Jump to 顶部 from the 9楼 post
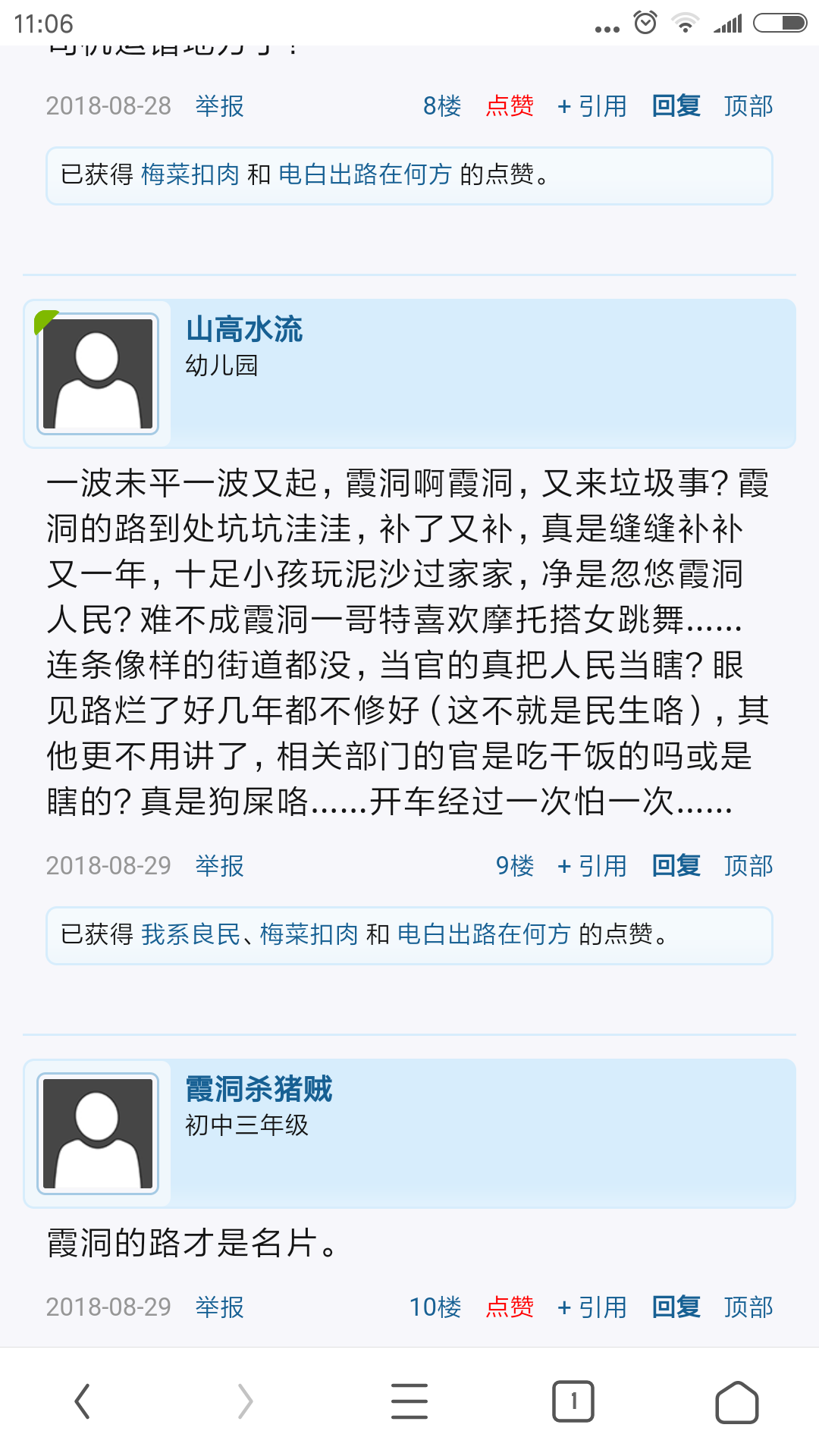Viewport: 819px width, 1456px height. [748, 866]
